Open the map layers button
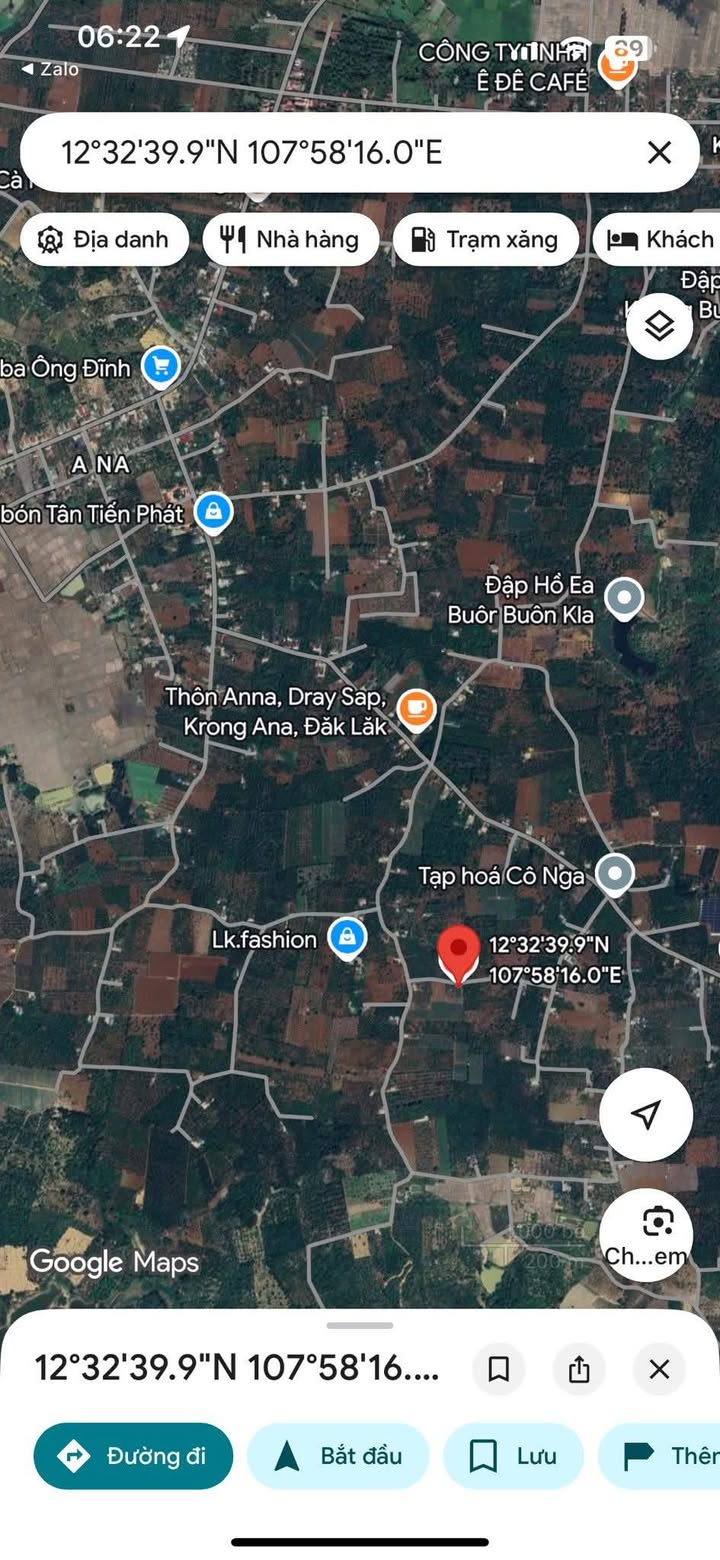The width and height of the screenshot is (720, 1560). pos(659,326)
